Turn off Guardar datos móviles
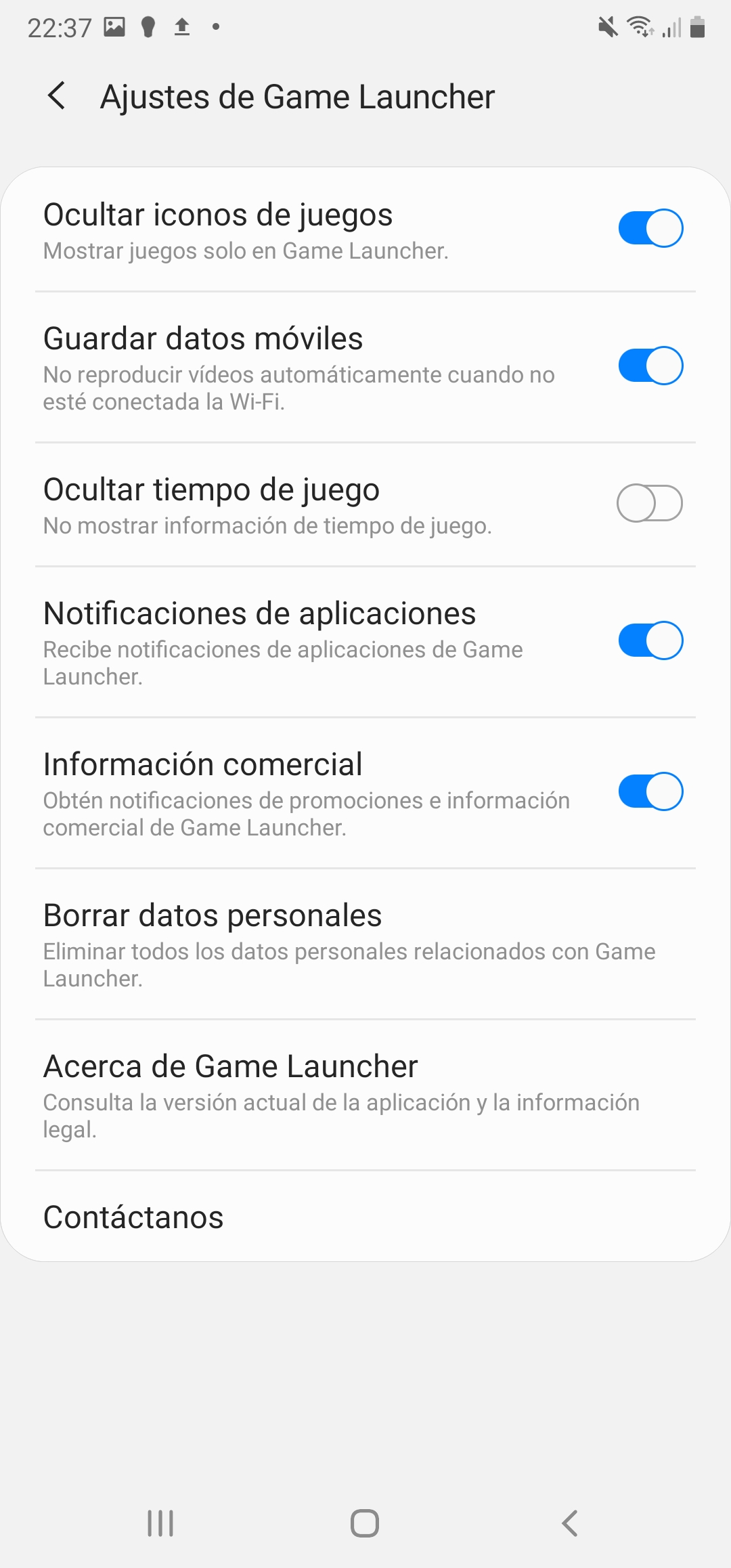Viewport: 731px width, 1568px height. click(x=650, y=366)
